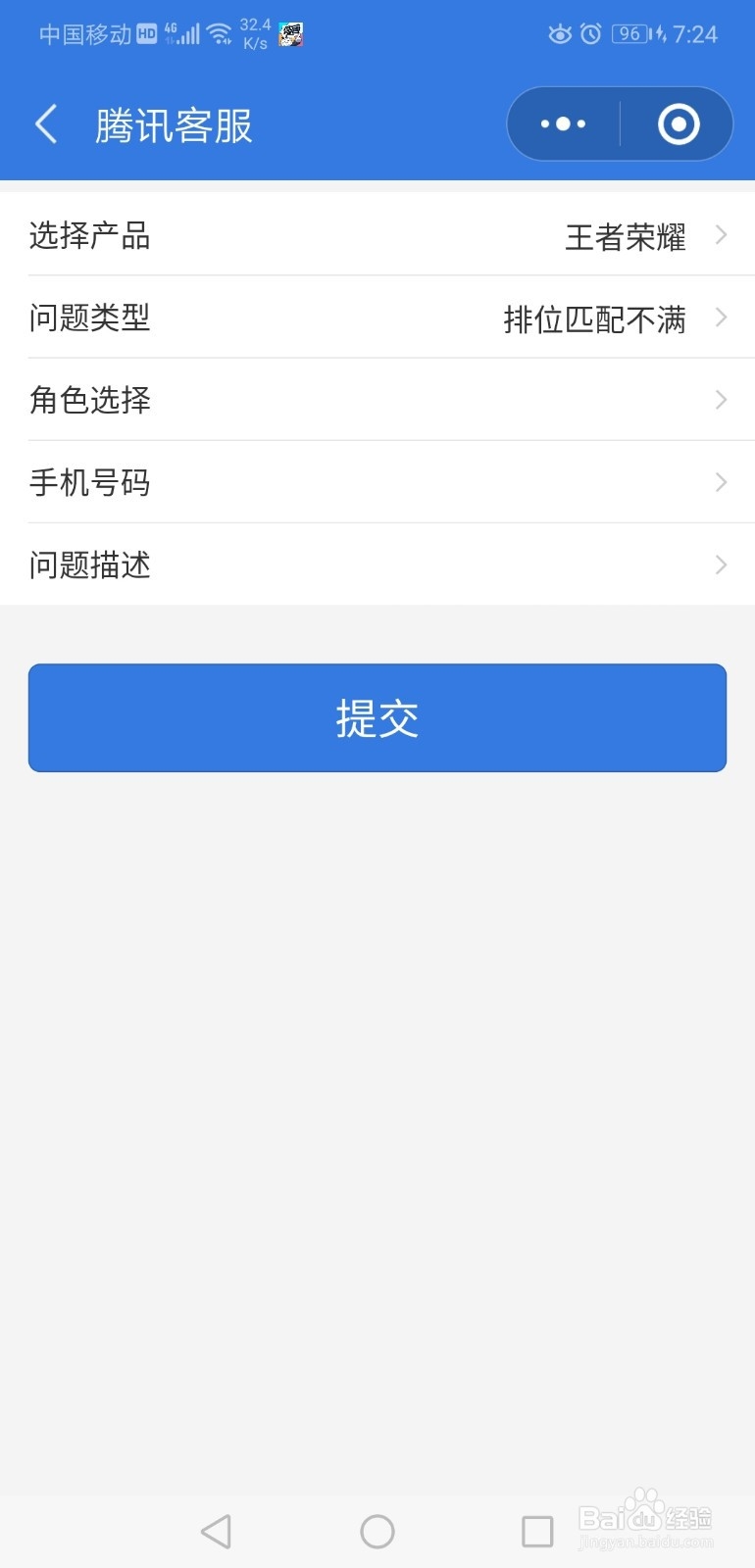
Task: Open the 问题描述 problem description row
Action: point(377,564)
